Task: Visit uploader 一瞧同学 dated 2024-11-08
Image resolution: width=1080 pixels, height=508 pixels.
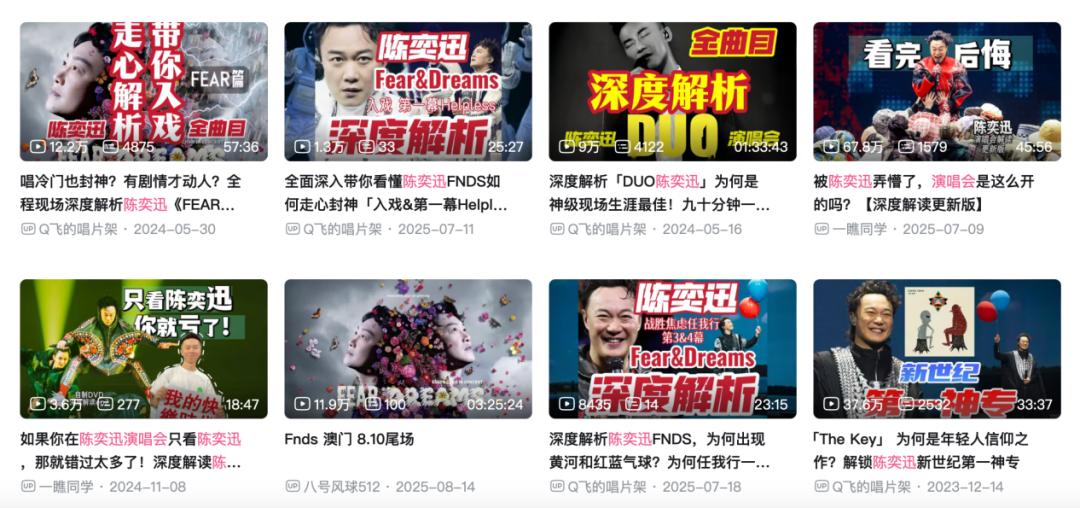Action: pos(65,487)
